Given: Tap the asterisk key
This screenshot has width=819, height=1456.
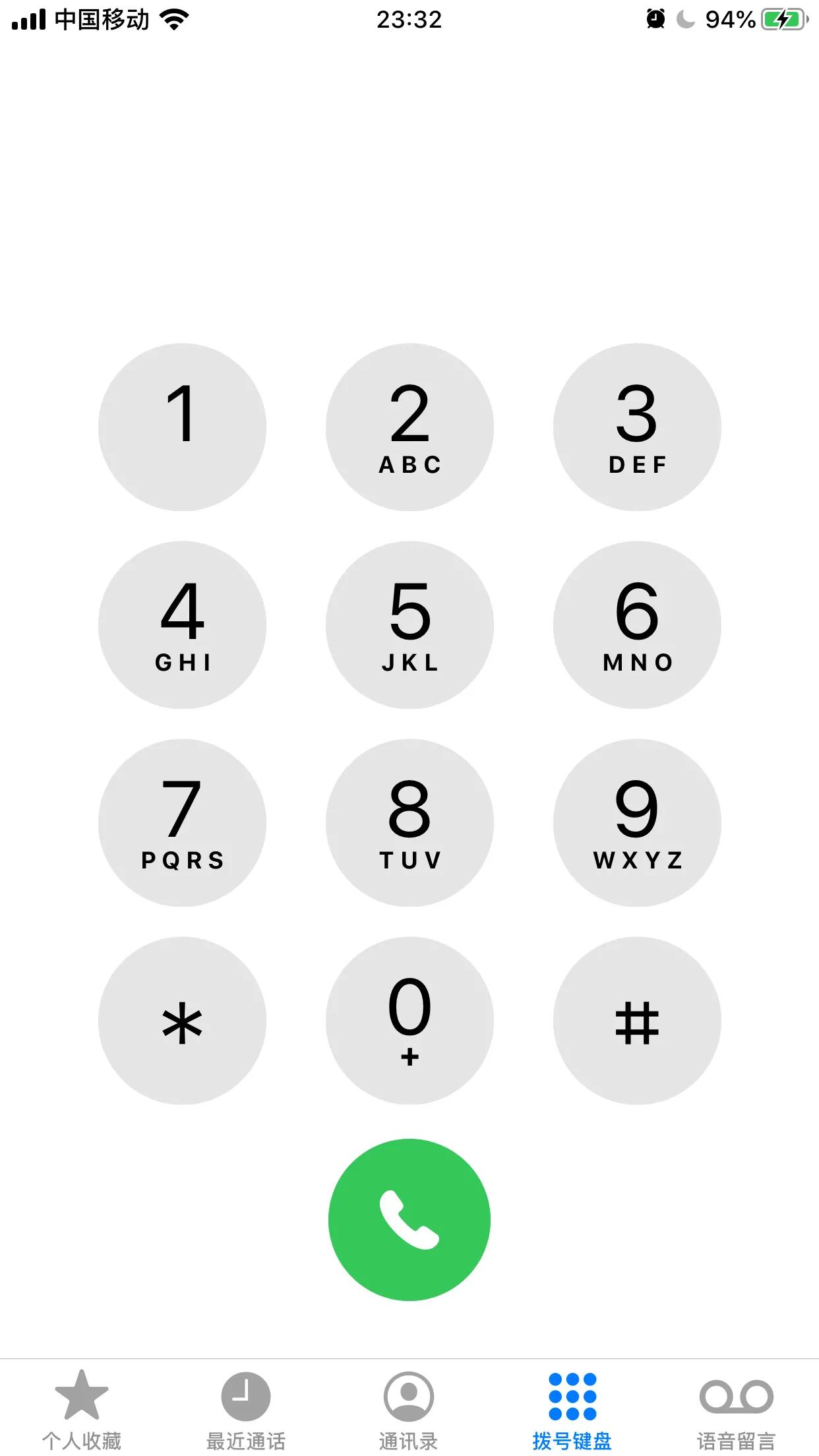Looking at the screenshot, I should (x=182, y=1020).
